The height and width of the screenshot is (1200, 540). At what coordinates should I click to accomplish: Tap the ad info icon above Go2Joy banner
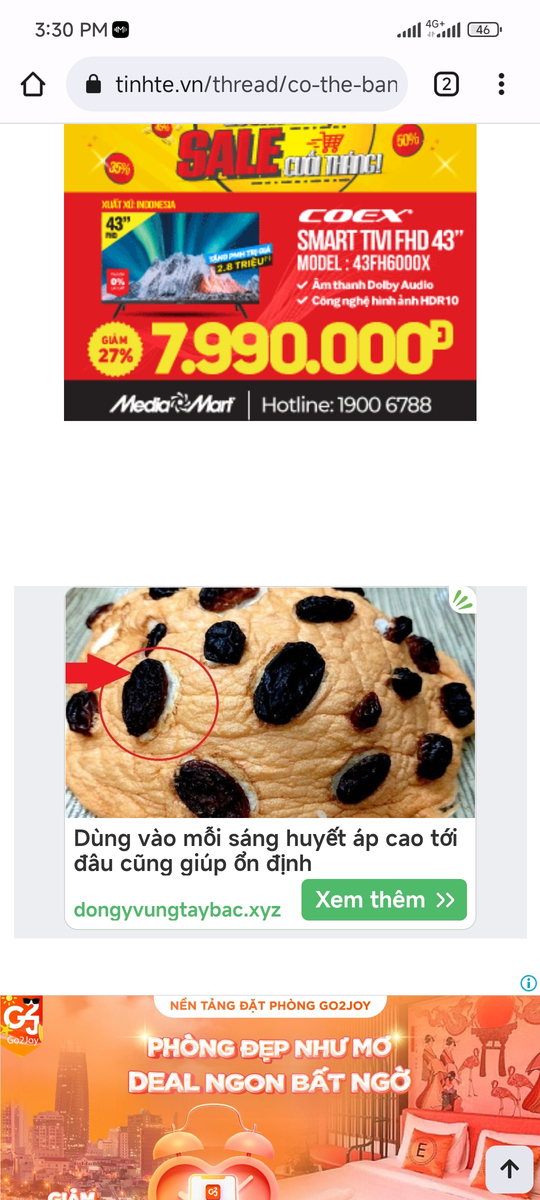click(529, 983)
